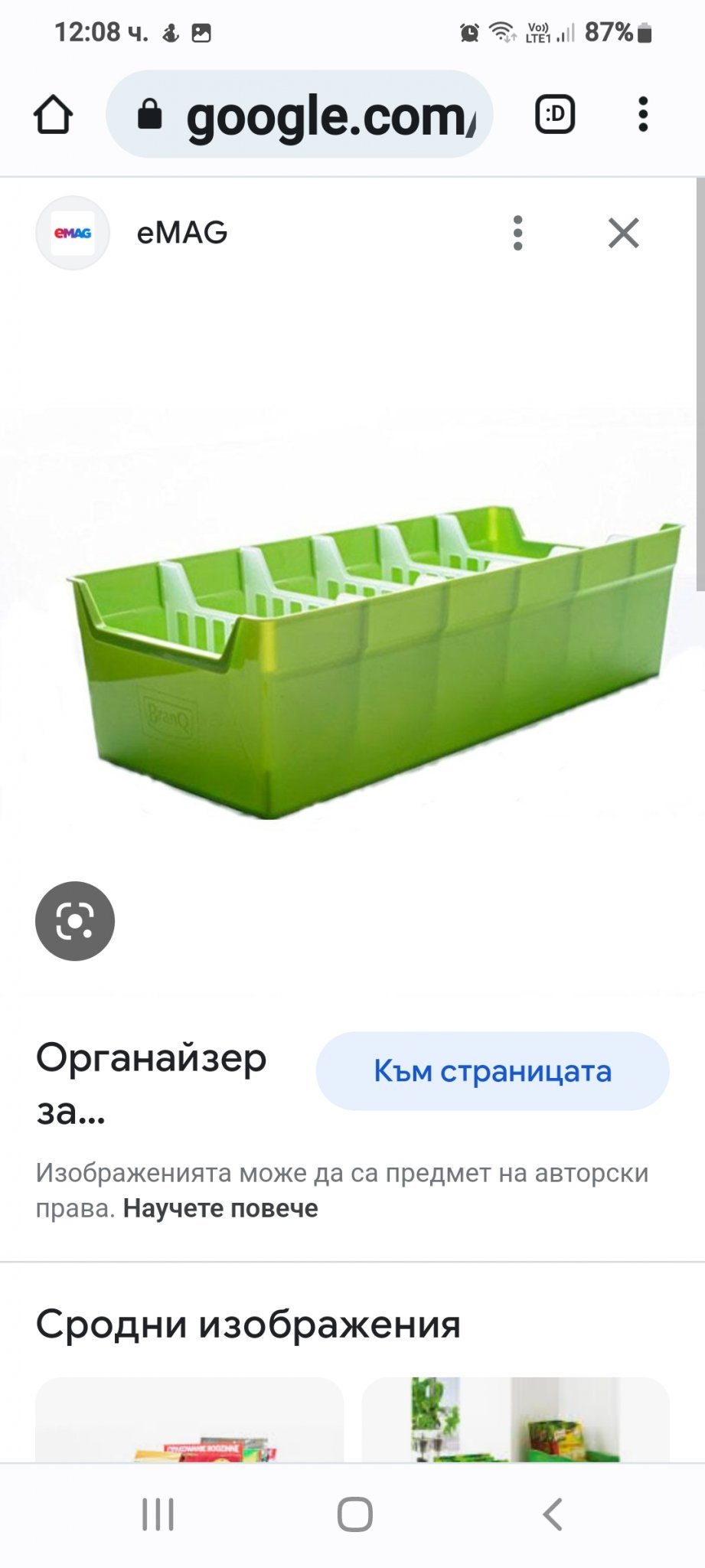
Task: Show recent apps
Action: (x=158, y=1514)
